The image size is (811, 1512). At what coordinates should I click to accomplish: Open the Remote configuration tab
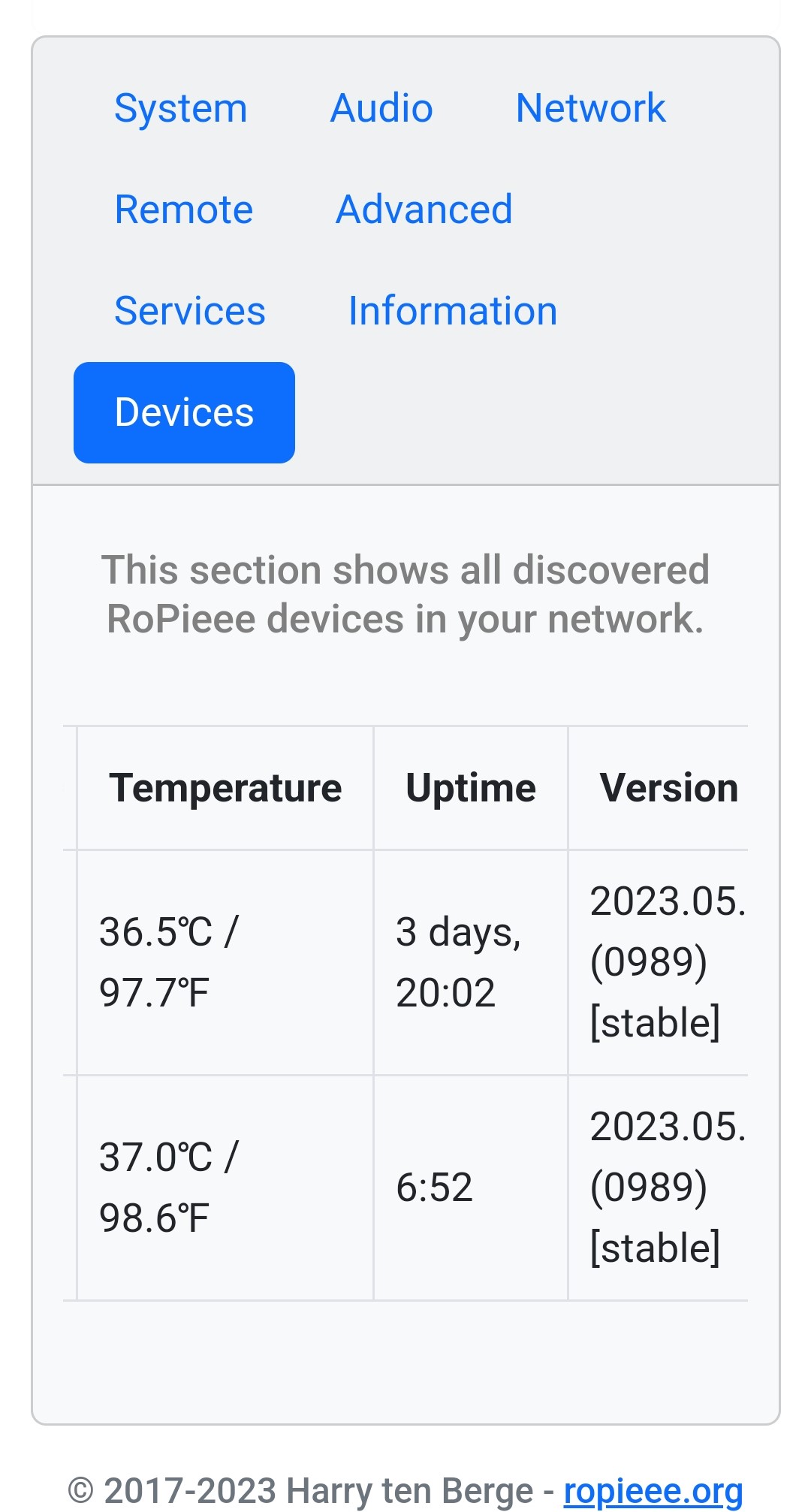(x=184, y=210)
